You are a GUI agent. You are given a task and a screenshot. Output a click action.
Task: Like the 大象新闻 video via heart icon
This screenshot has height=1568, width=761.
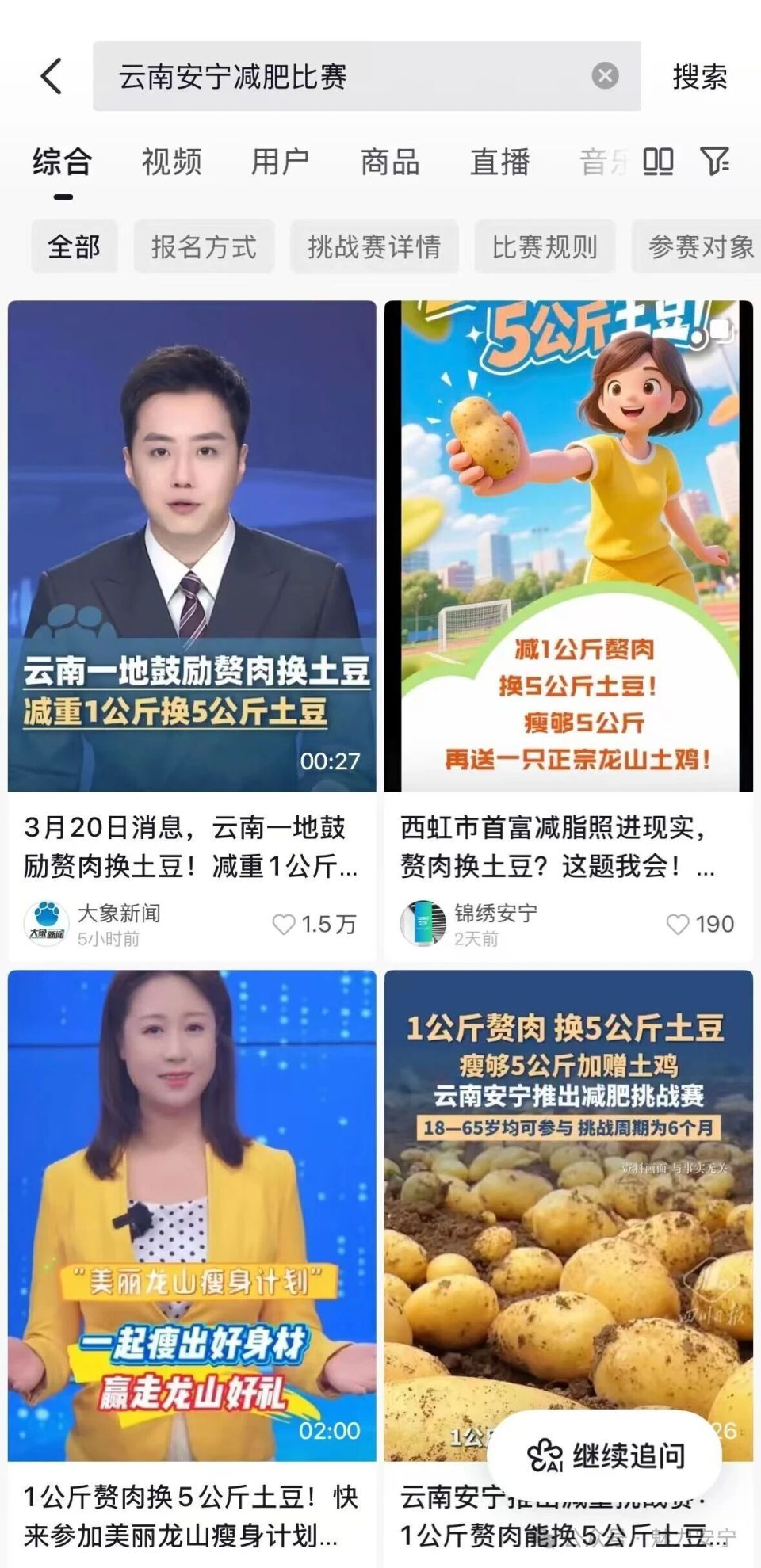pyautogui.click(x=284, y=924)
